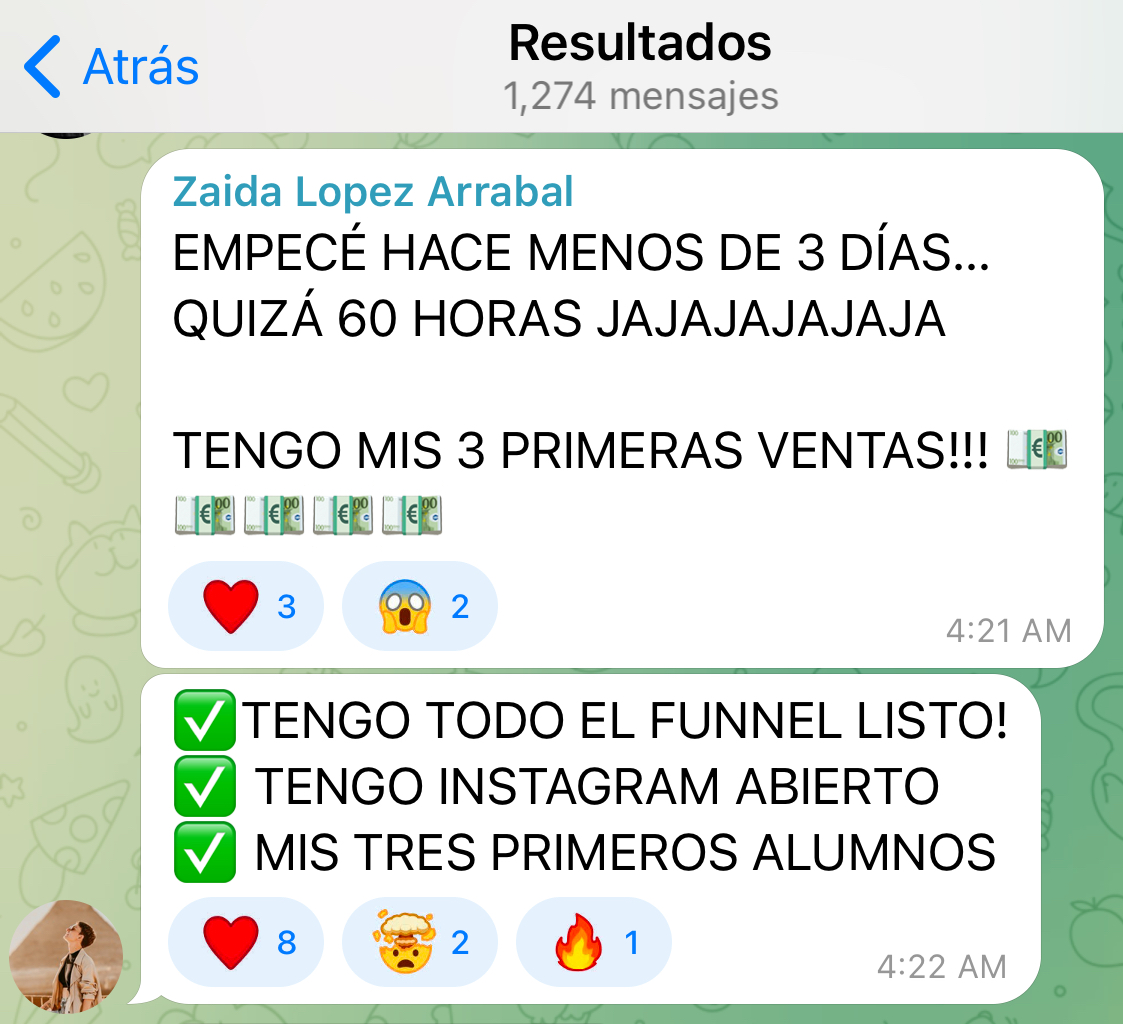This screenshot has width=1123, height=1024.
Task: Add heart reaction on the 4:21 AM message
Action: [x=246, y=606]
